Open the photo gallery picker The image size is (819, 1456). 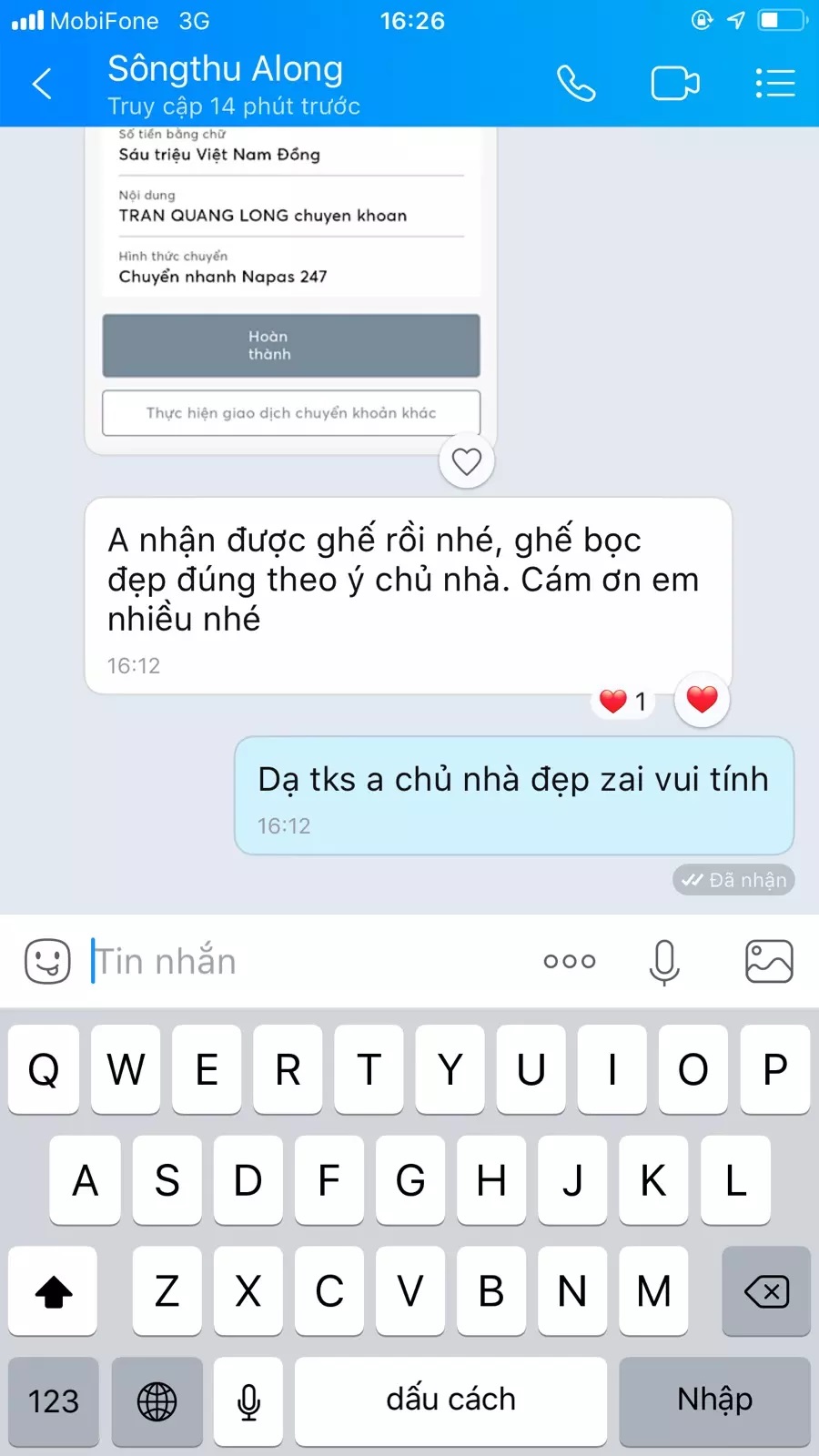[769, 961]
